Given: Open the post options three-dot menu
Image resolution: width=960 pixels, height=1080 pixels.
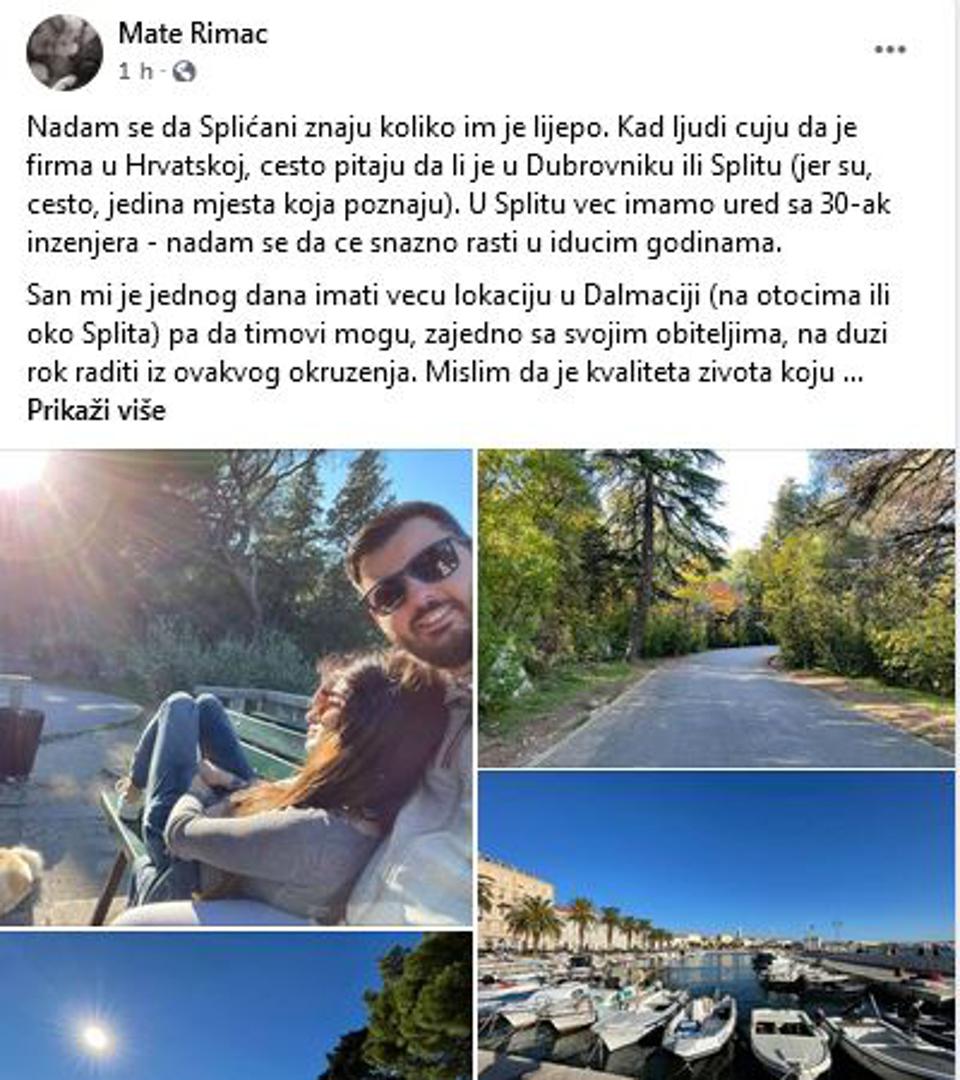Looking at the screenshot, I should tap(889, 50).
